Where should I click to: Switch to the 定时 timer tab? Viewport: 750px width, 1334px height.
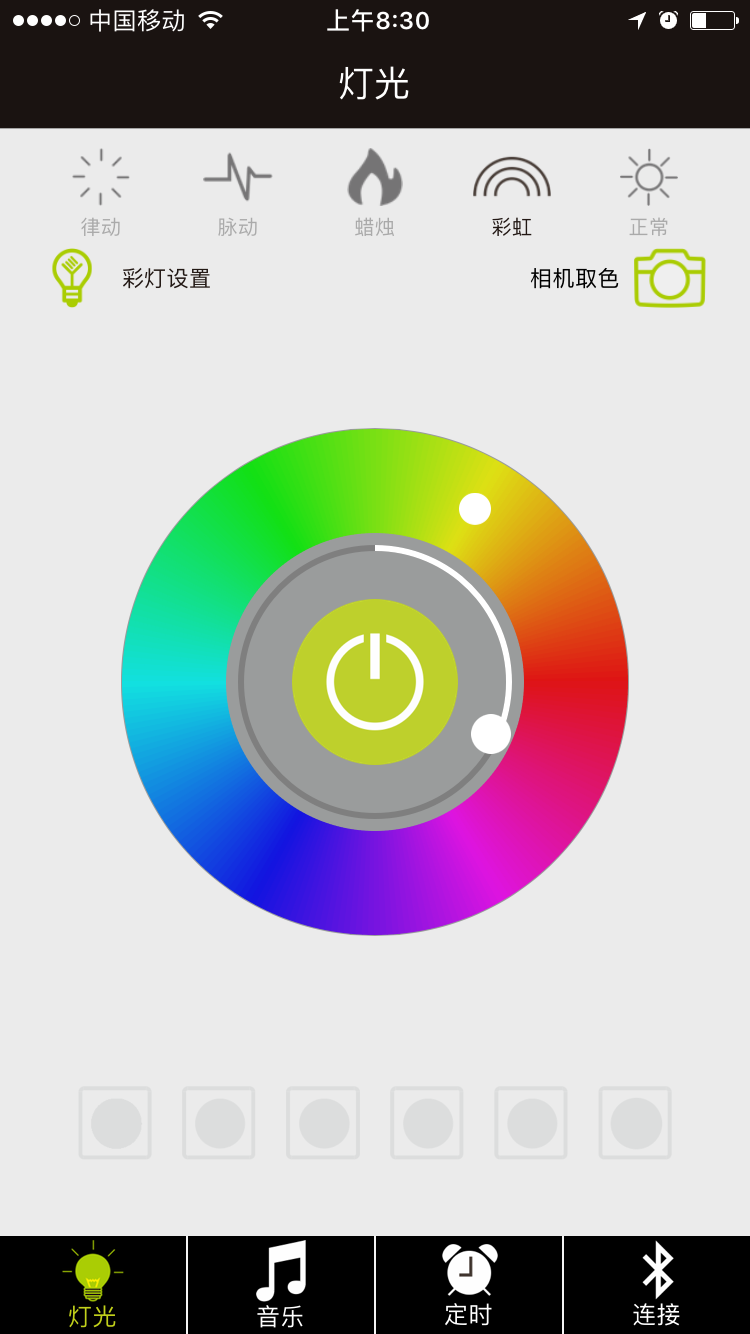pos(469,1285)
